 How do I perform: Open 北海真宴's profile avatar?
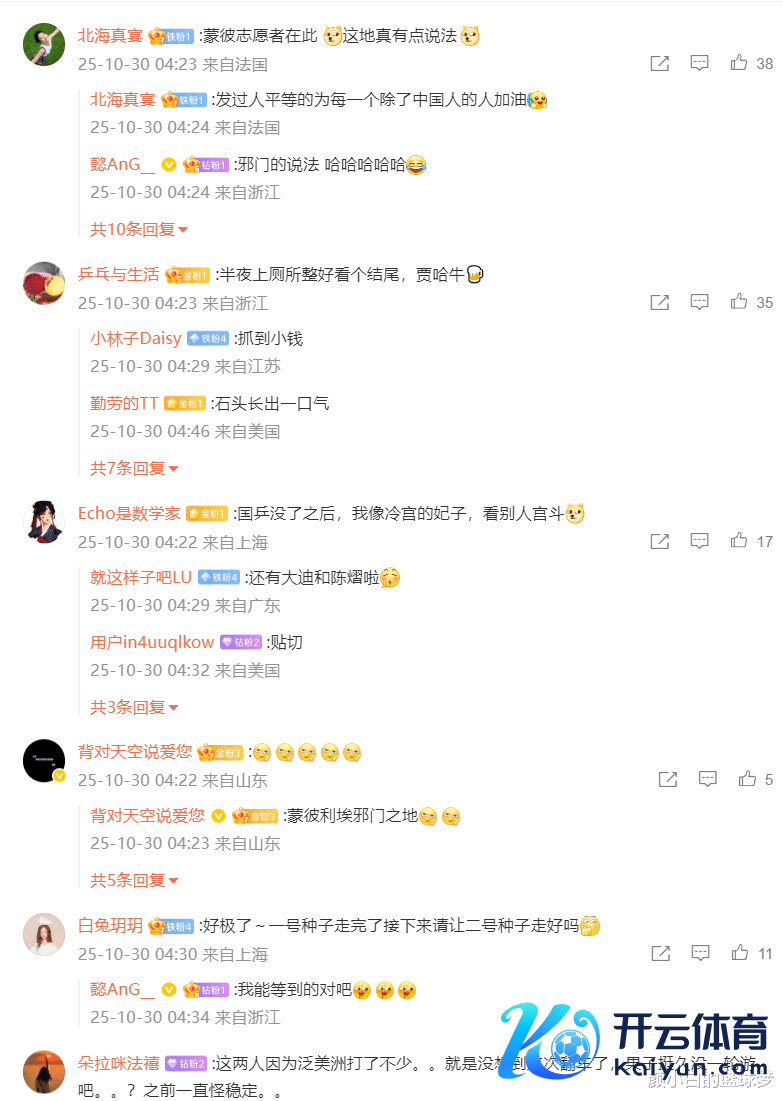(44, 44)
